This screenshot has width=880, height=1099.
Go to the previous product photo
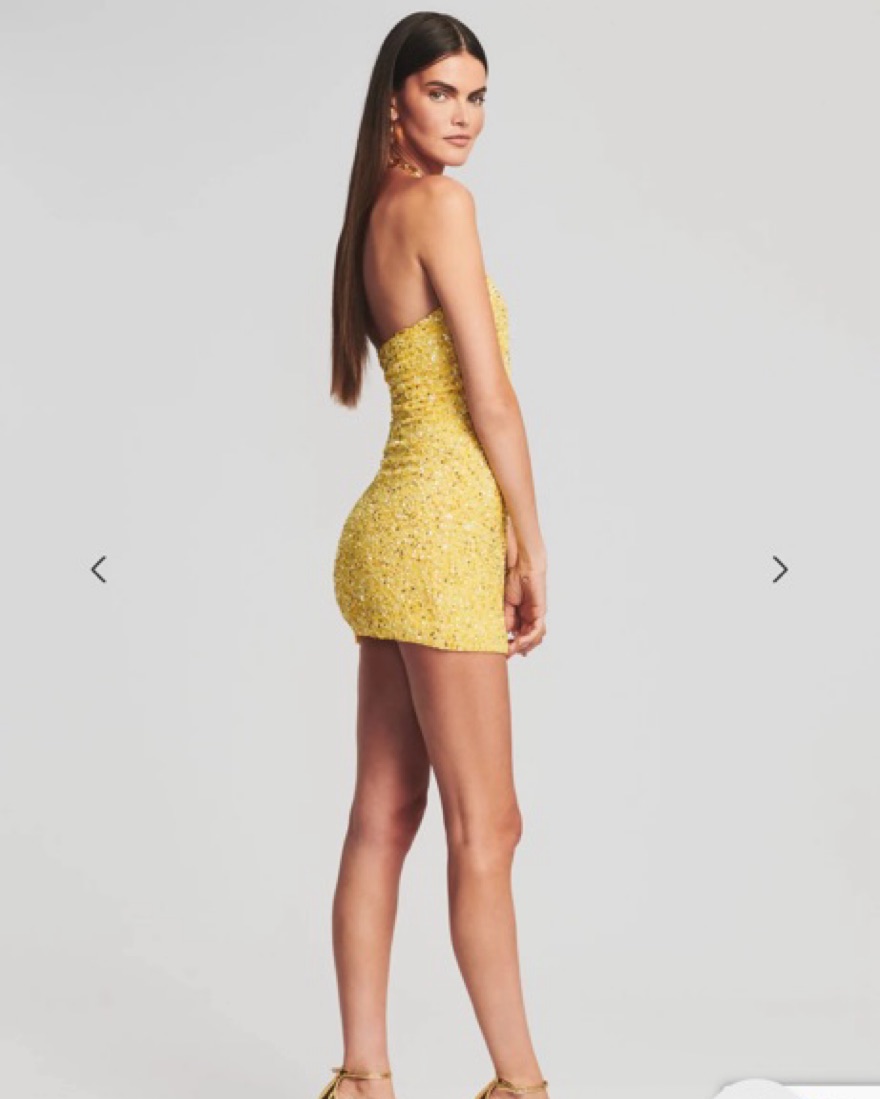(x=98, y=569)
